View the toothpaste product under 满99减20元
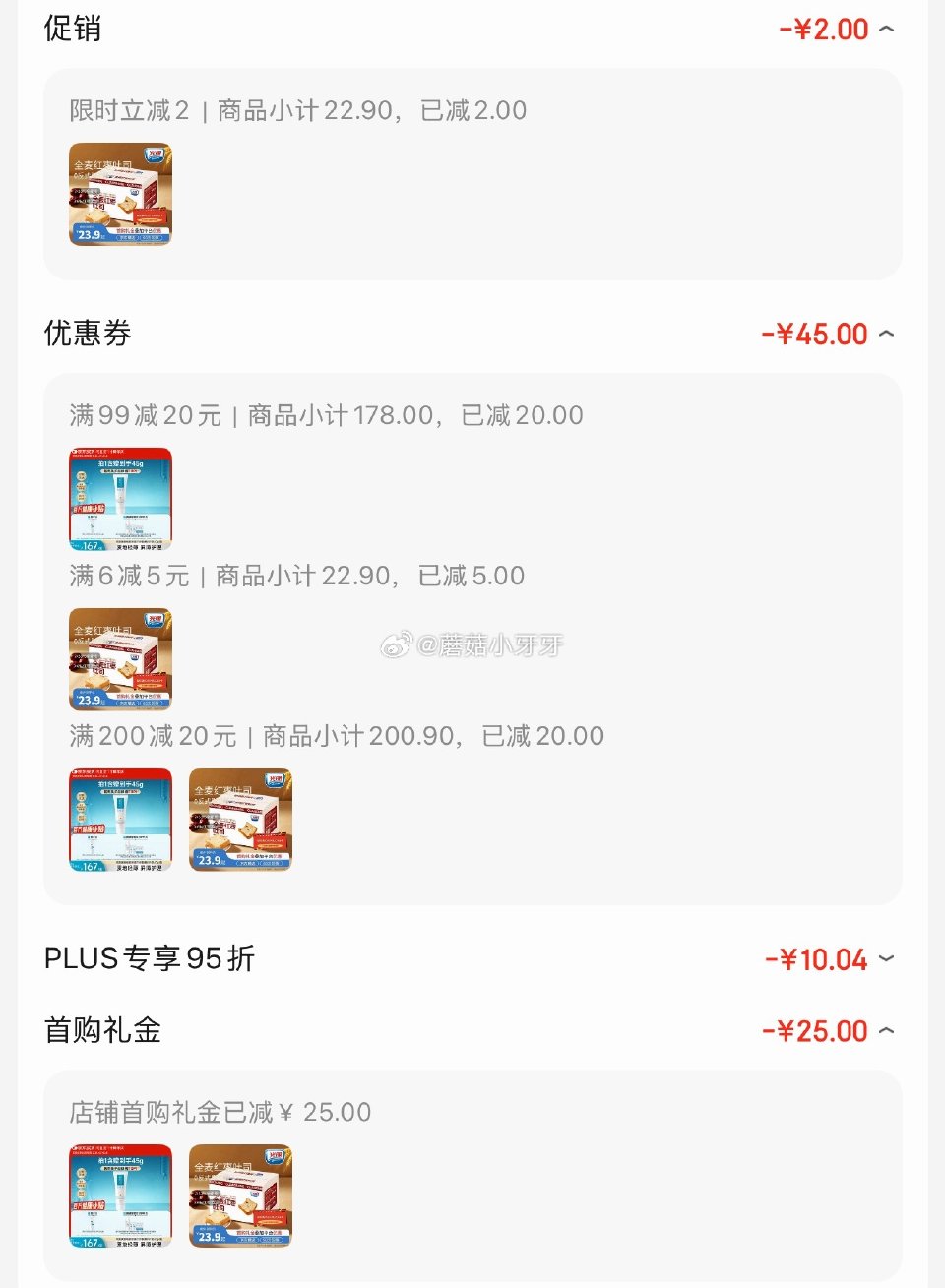Viewport: 945px width, 1288px height. (120, 500)
